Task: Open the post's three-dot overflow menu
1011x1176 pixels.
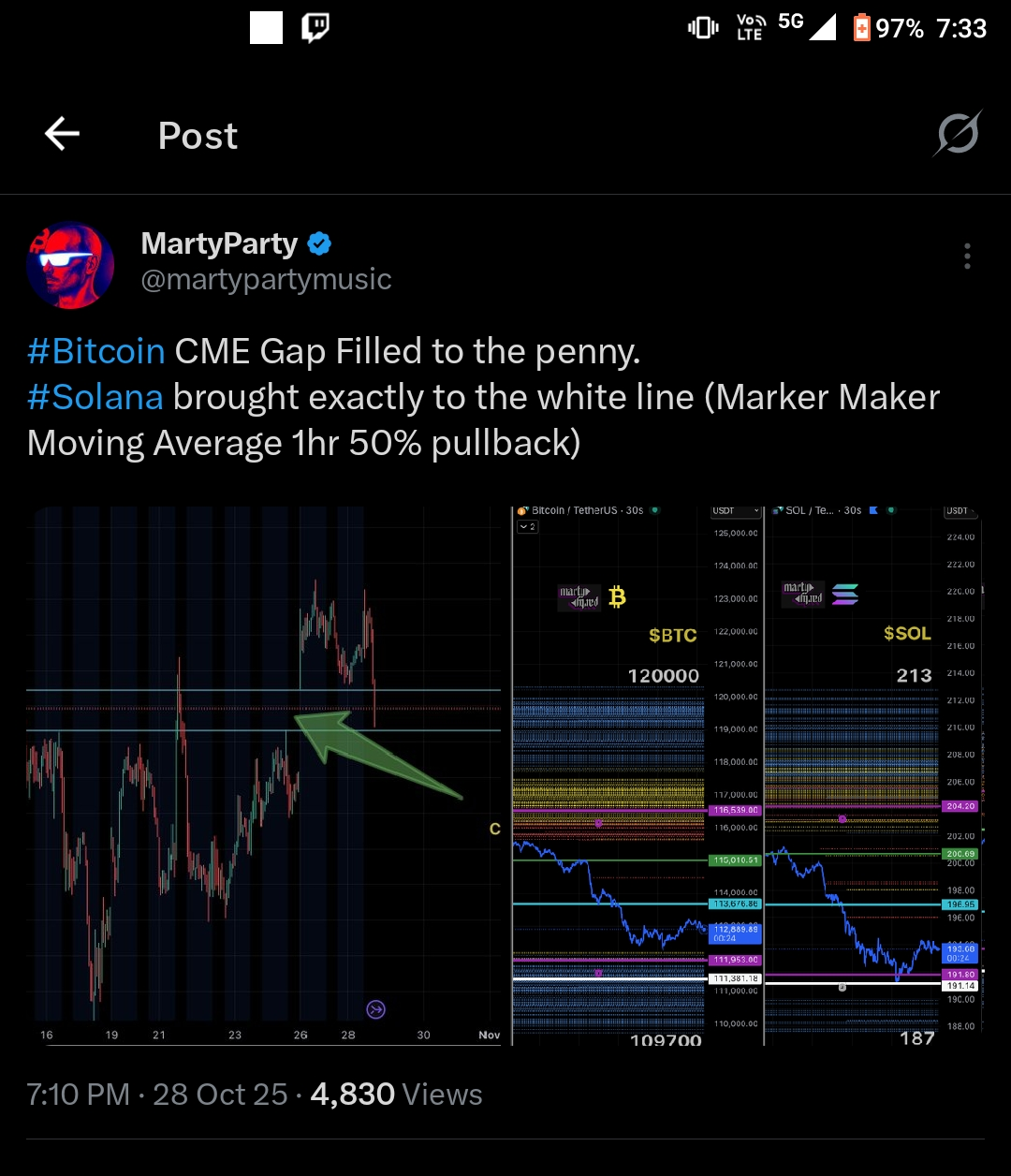Action: (x=967, y=256)
